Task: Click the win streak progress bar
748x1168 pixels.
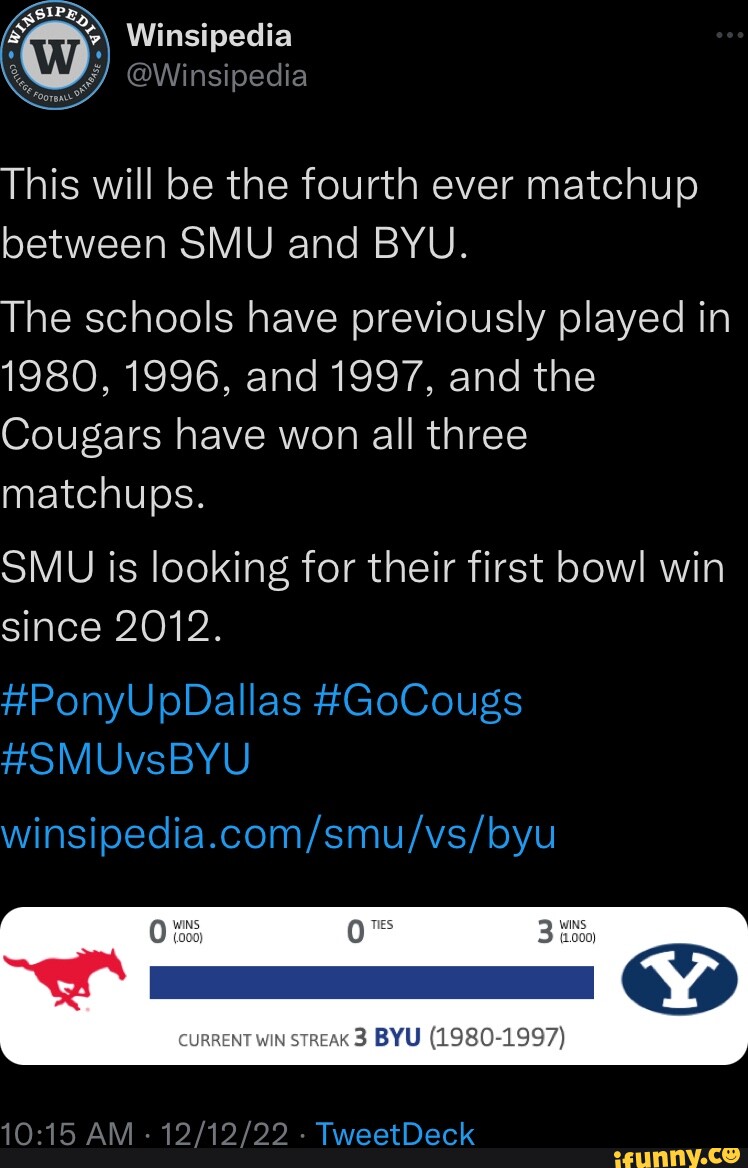Action: coord(370,983)
